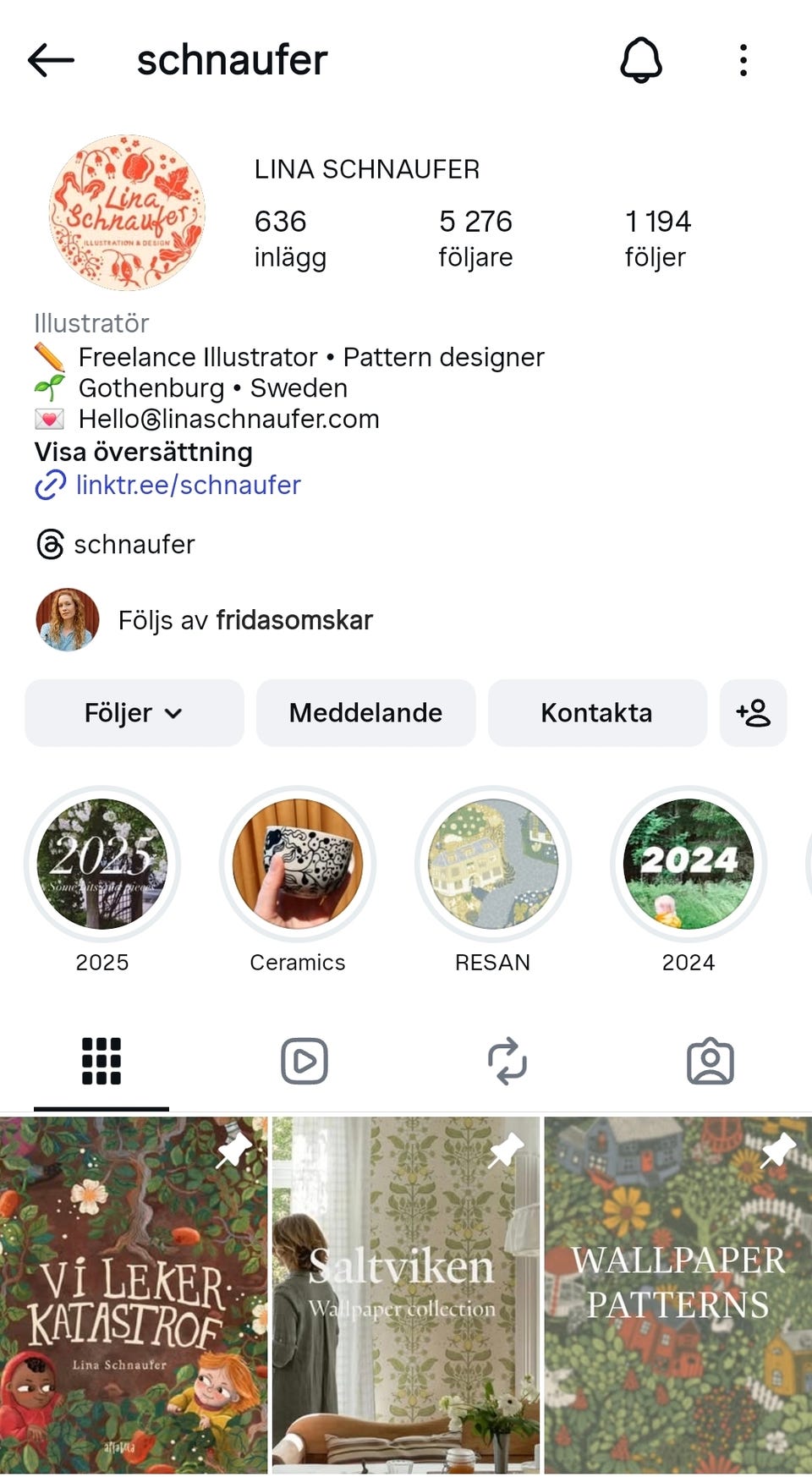812x1477 pixels.
Task: Open the RESAN story highlight
Action: point(492,863)
